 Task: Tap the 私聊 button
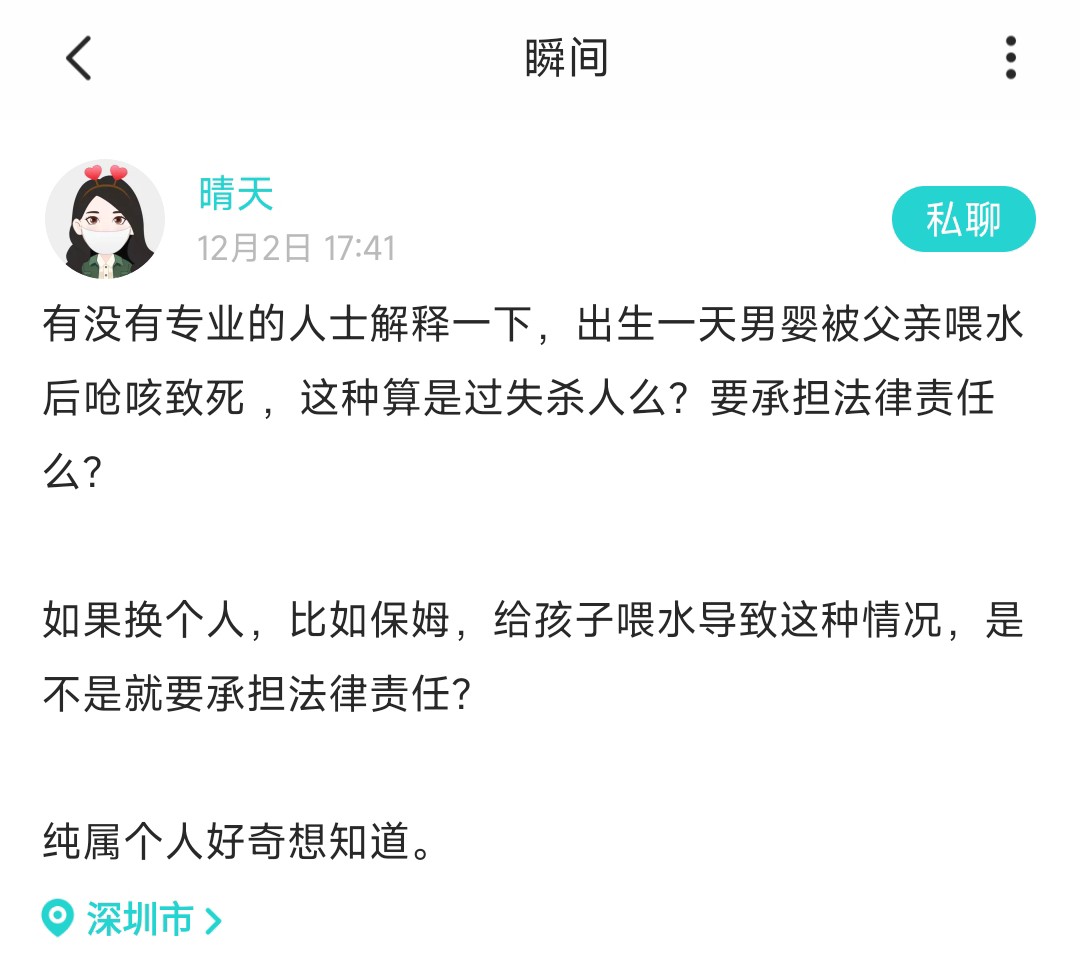[963, 220]
